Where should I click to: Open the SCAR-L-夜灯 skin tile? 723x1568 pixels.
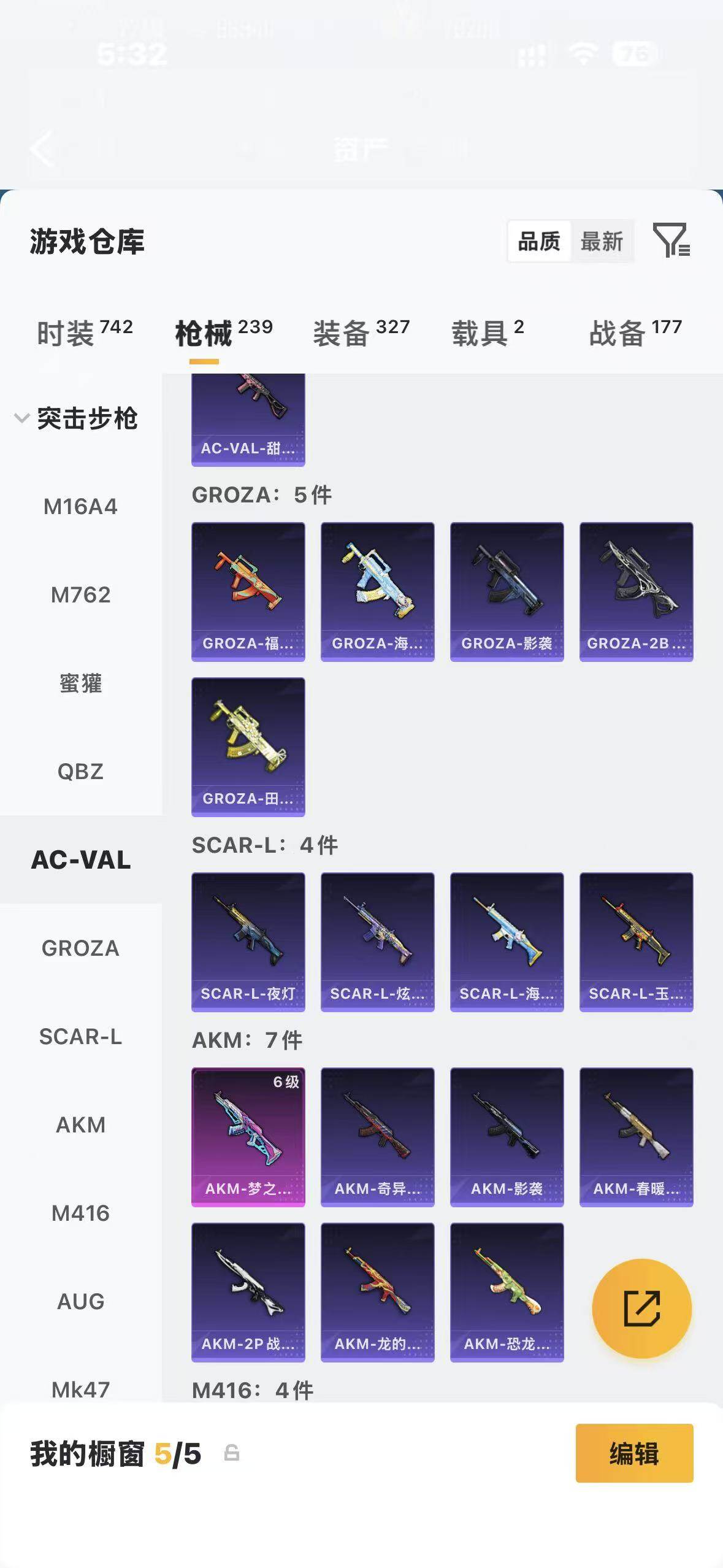248,942
